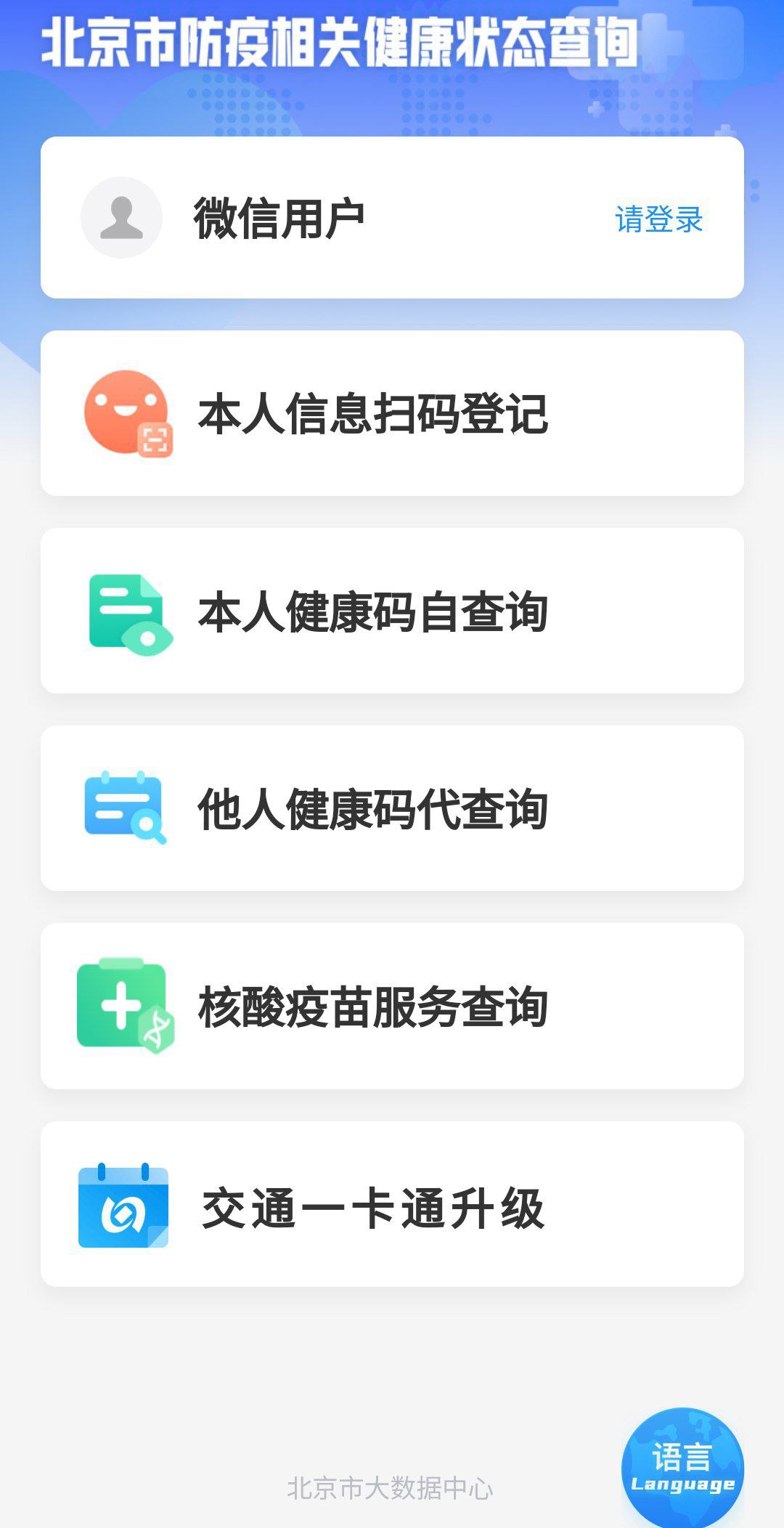Screen dimensions: 784x1528
Task: Open 交通一卡通升级
Action: point(392,1206)
